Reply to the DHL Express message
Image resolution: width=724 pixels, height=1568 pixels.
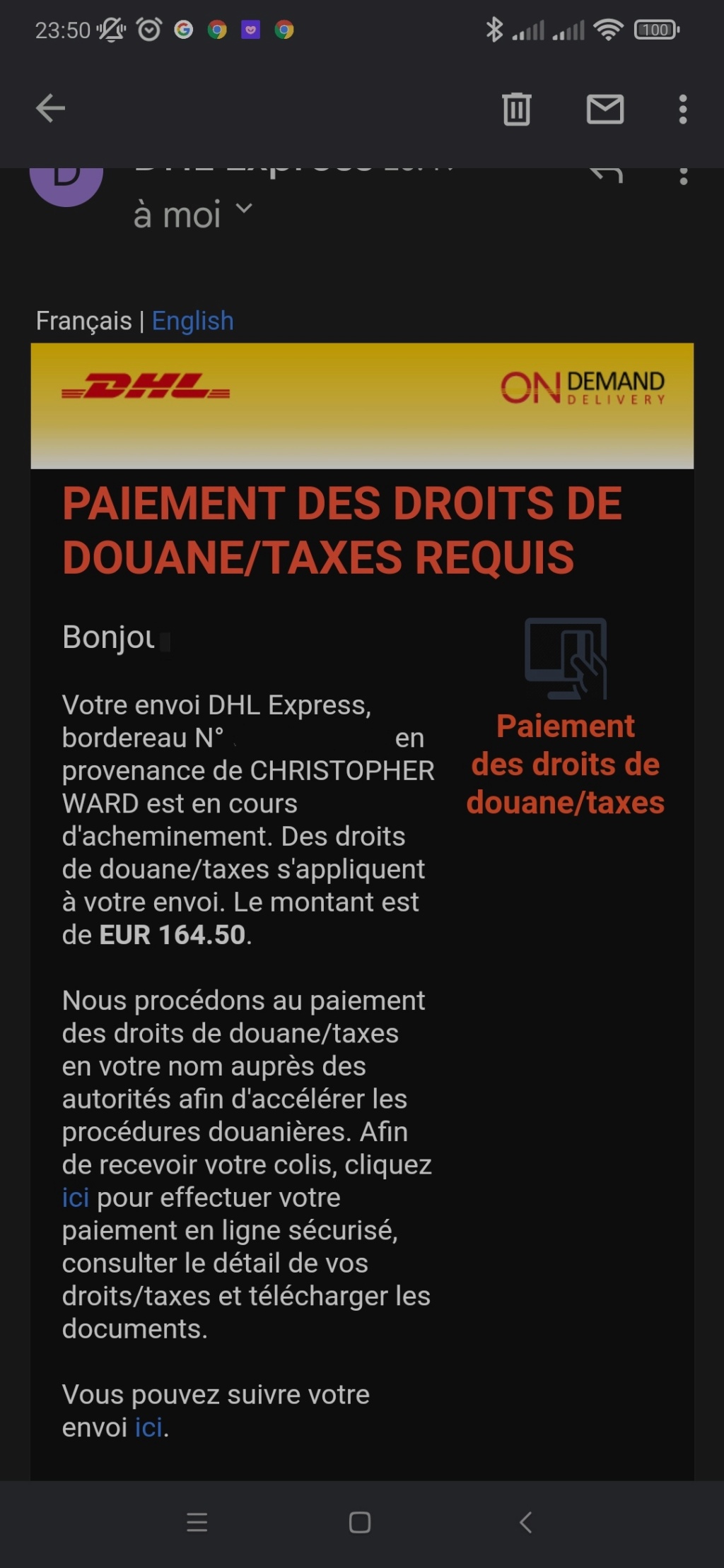(x=607, y=175)
